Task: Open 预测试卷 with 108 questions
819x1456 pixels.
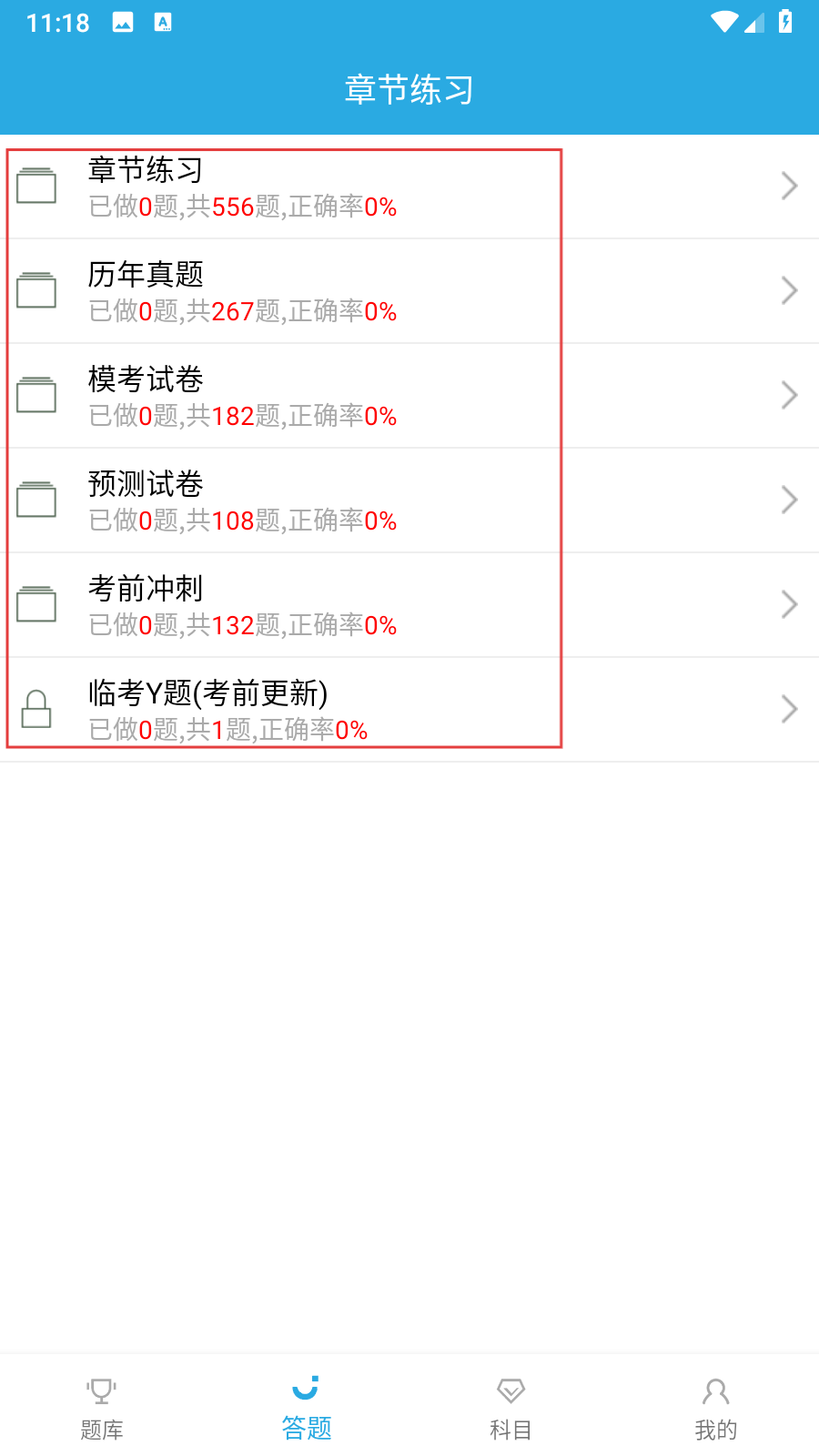Action: (x=409, y=500)
